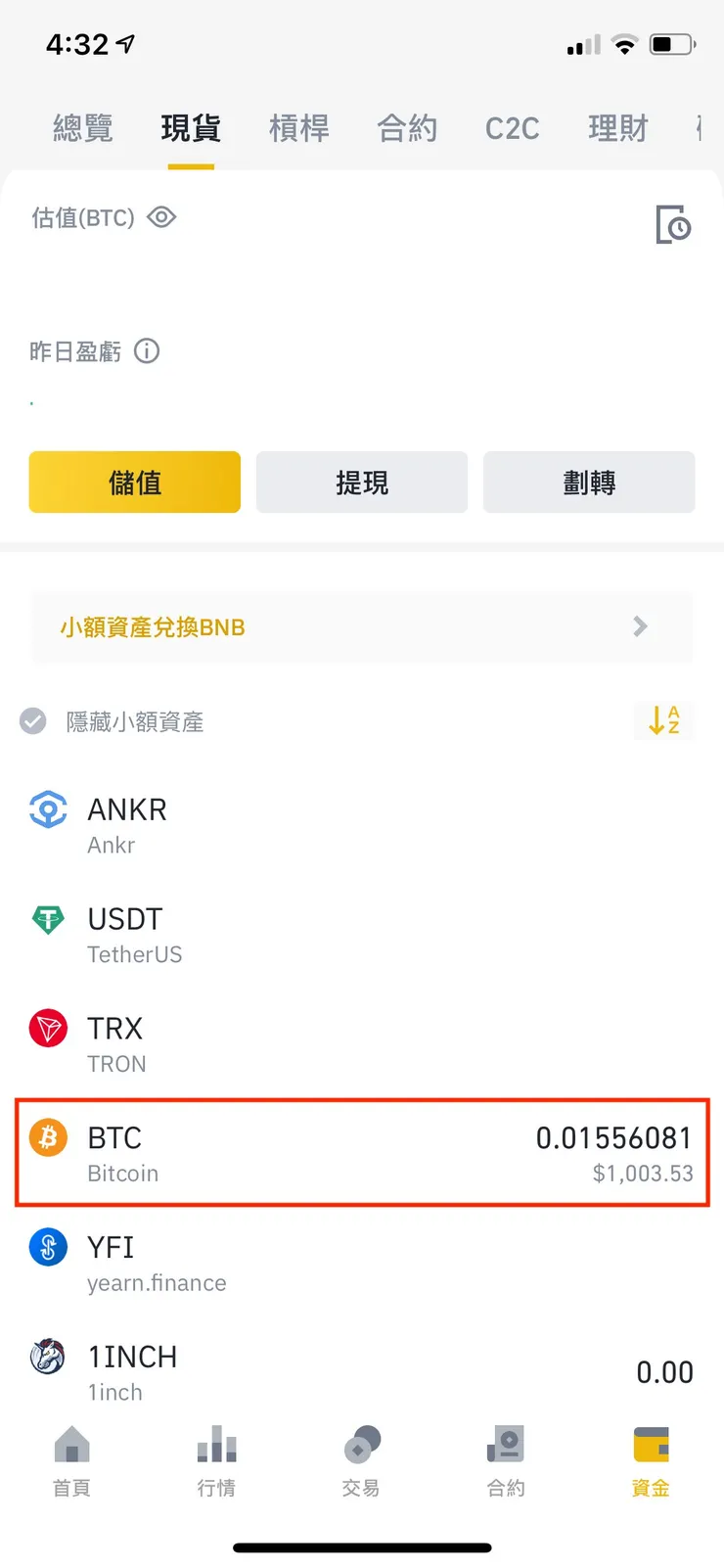Switch to the 槓桿 tab
724x1568 pixels.
pos(298,128)
